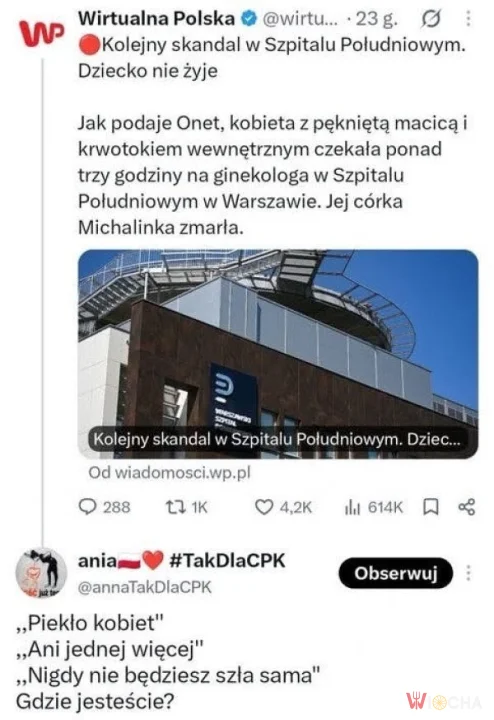Open overflow menu on Wirtualna Polska's tweet
494x720 pixels.
tap(468, 18)
